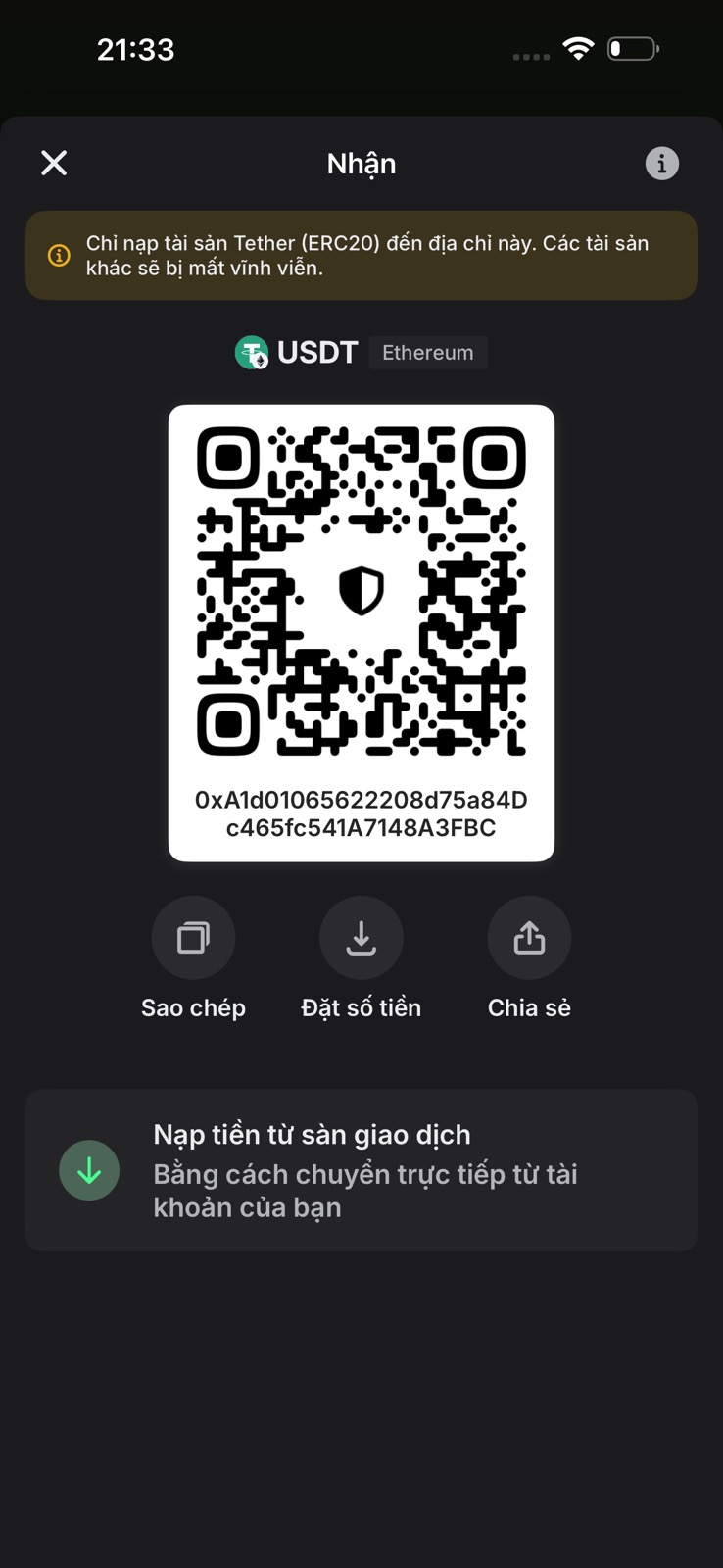
Task: Tap the USDT Tether coin logo
Action: coord(252,353)
